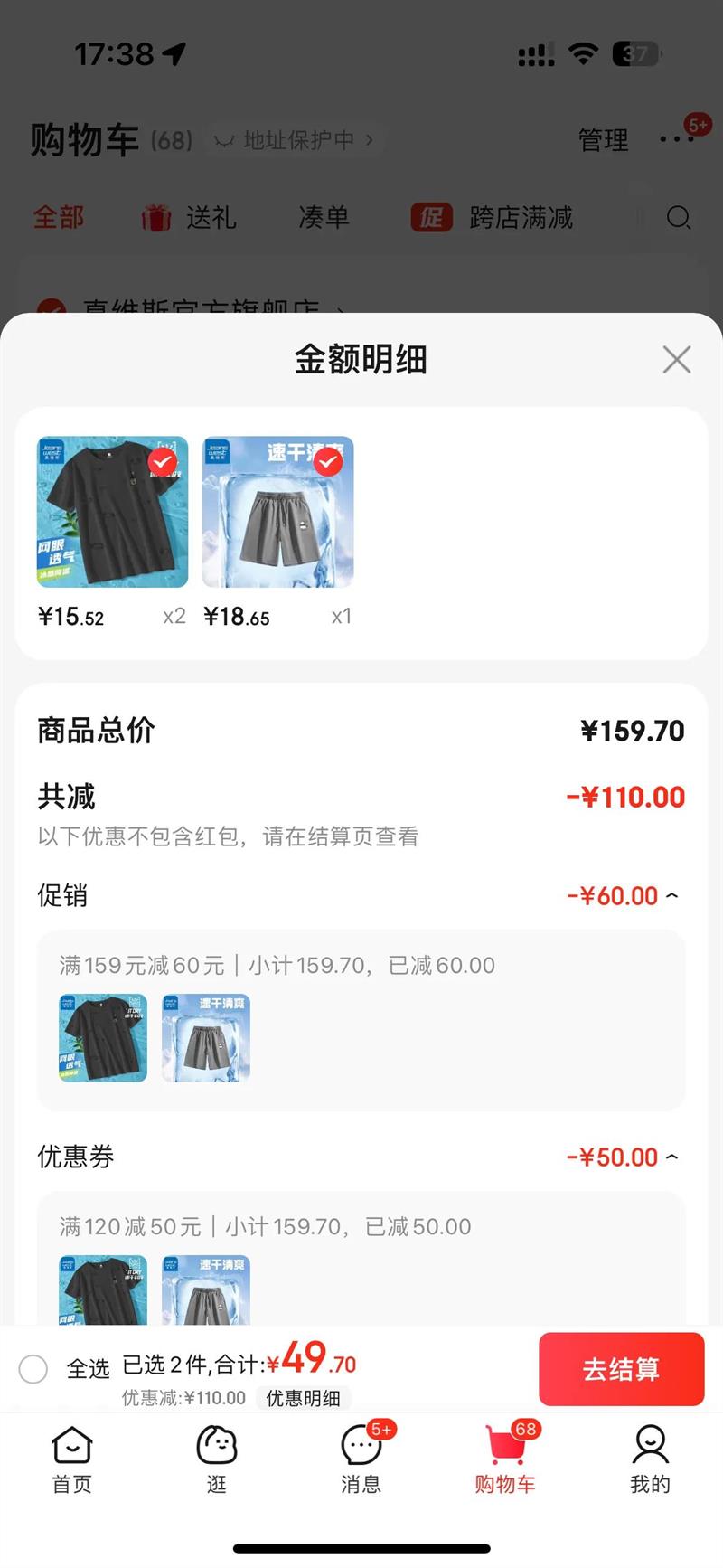
Task: Tap 去结算 to check out
Action: [621, 1369]
